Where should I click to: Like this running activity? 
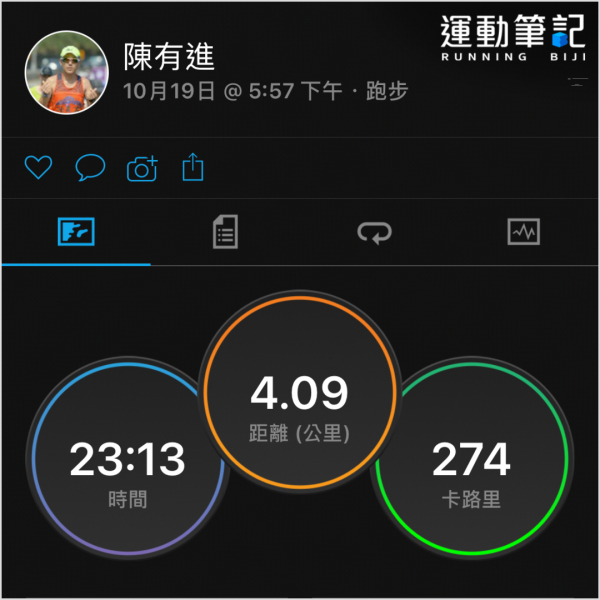coord(38,169)
